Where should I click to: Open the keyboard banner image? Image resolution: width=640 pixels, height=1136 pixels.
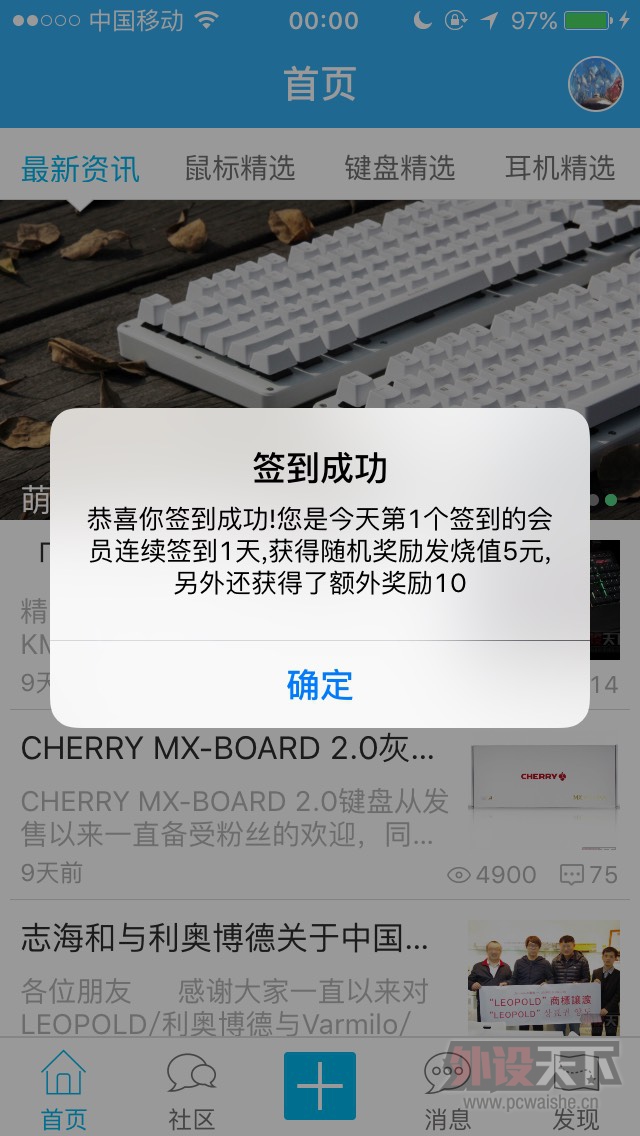(320, 300)
